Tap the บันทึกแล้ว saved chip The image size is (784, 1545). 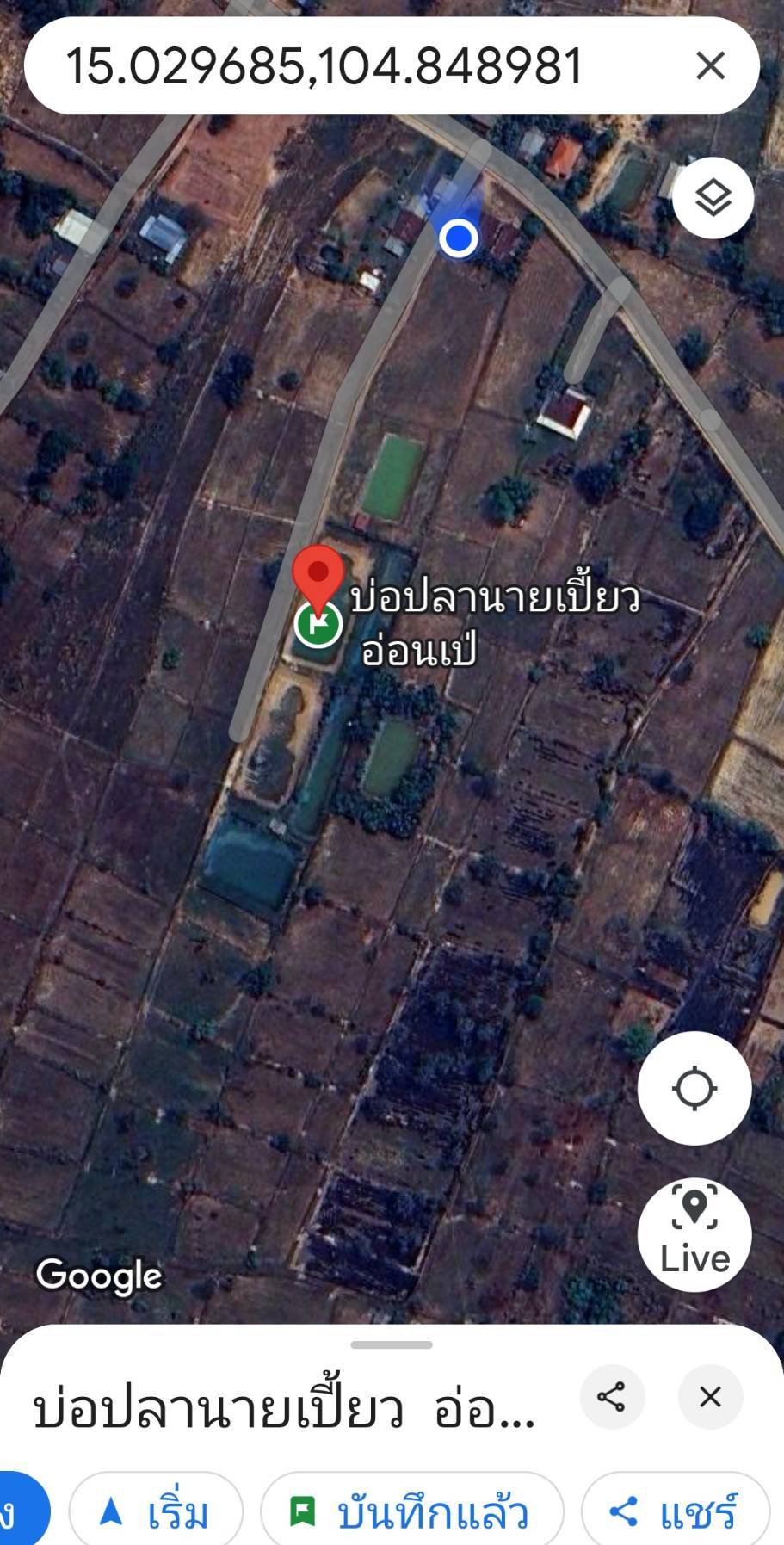pyautogui.click(x=411, y=1512)
